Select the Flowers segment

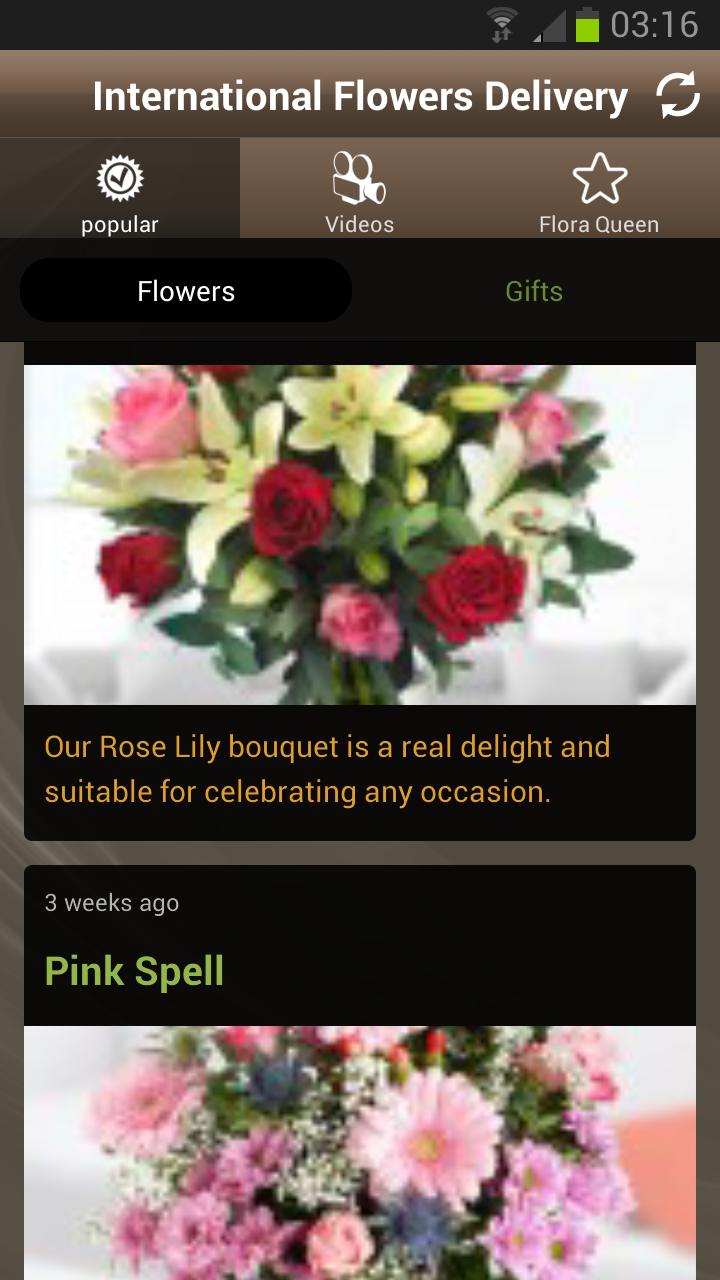186,291
